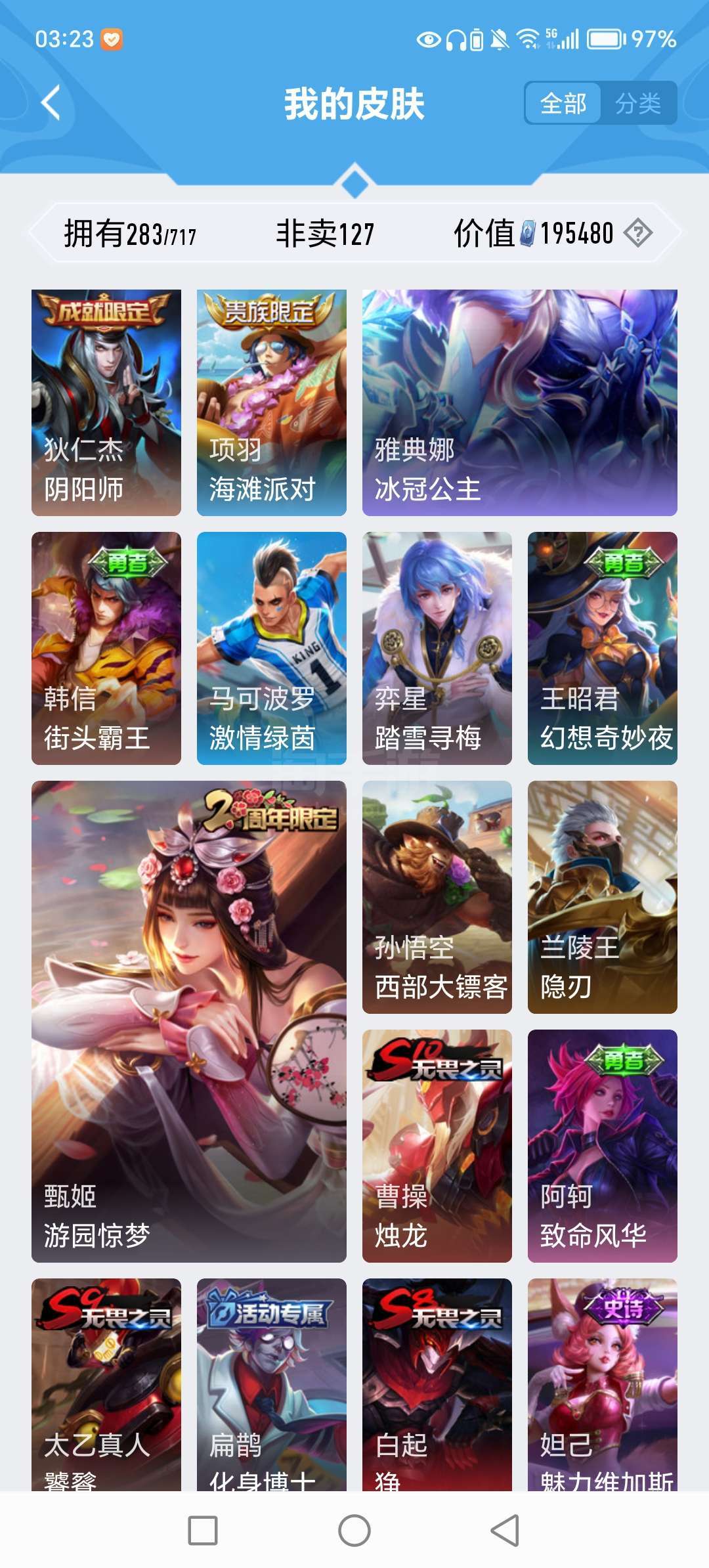The width and height of the screenshot is (709, 1568).
Task: Go back using the top-left arrow
Action: (51, 103)
